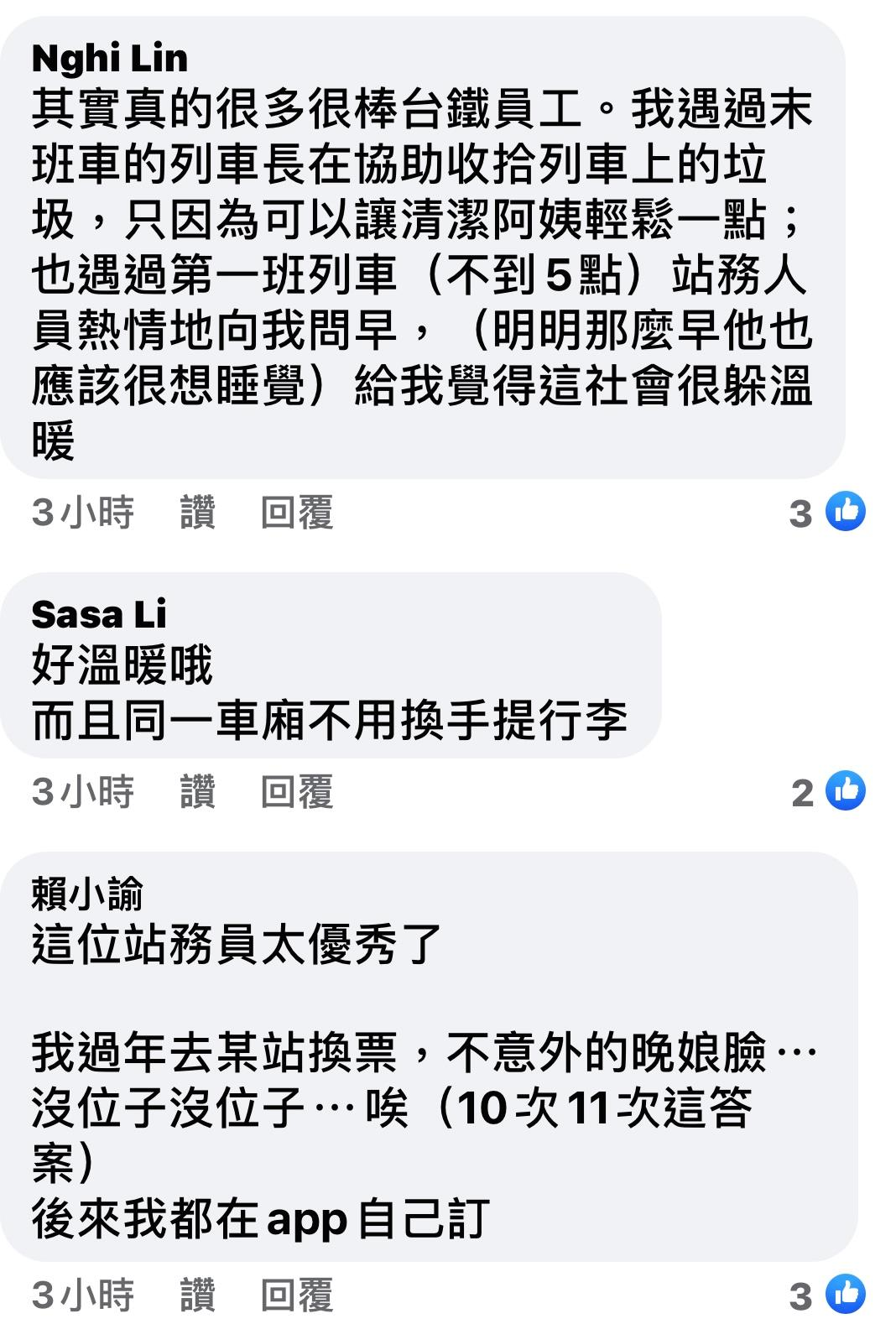This screenshot has width=896, height=1324.
Task: Like Nghi Lin's comment
Action: click(x=198, y=513)
